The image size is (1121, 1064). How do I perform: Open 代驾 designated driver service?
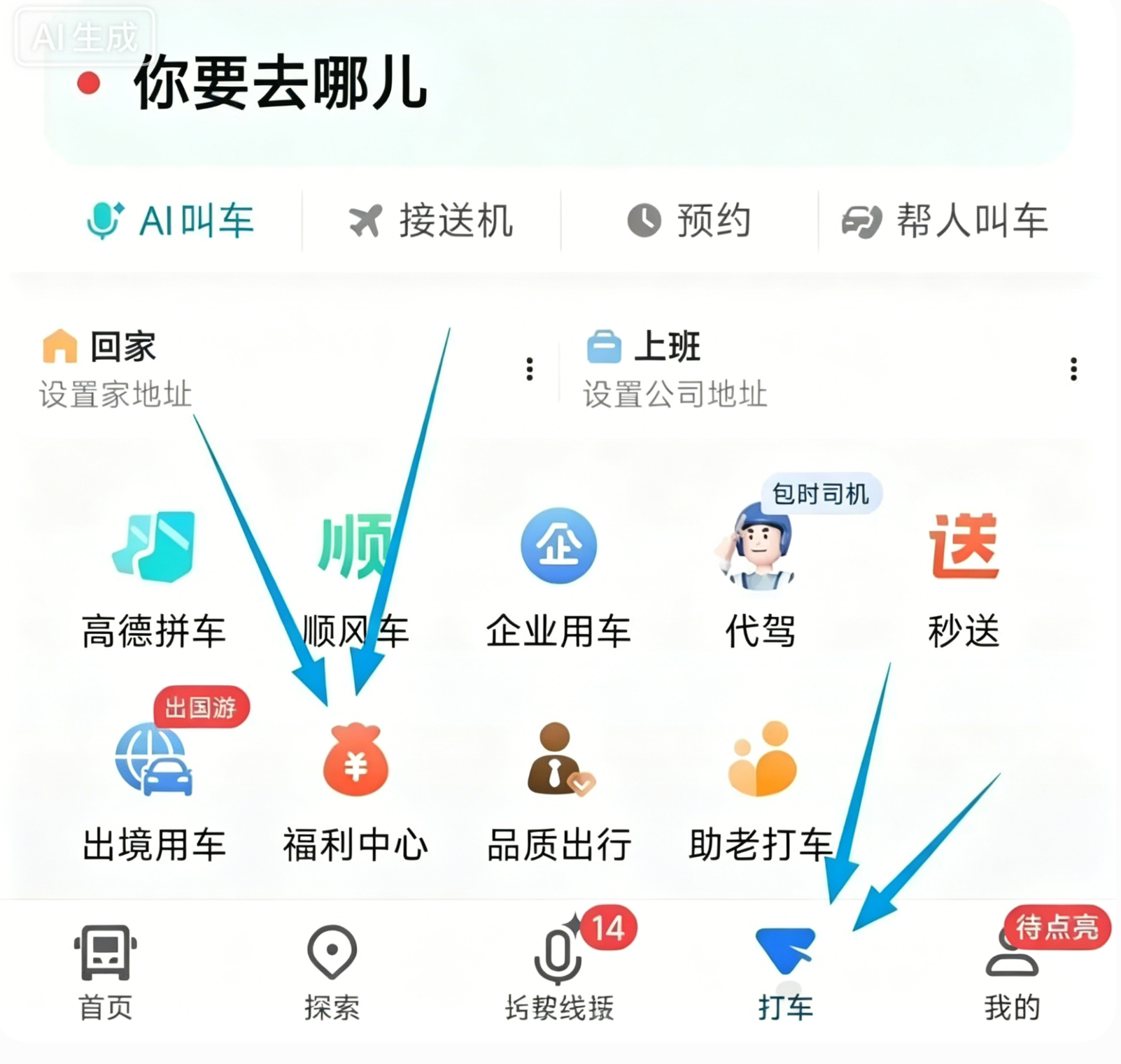point(761,574)
